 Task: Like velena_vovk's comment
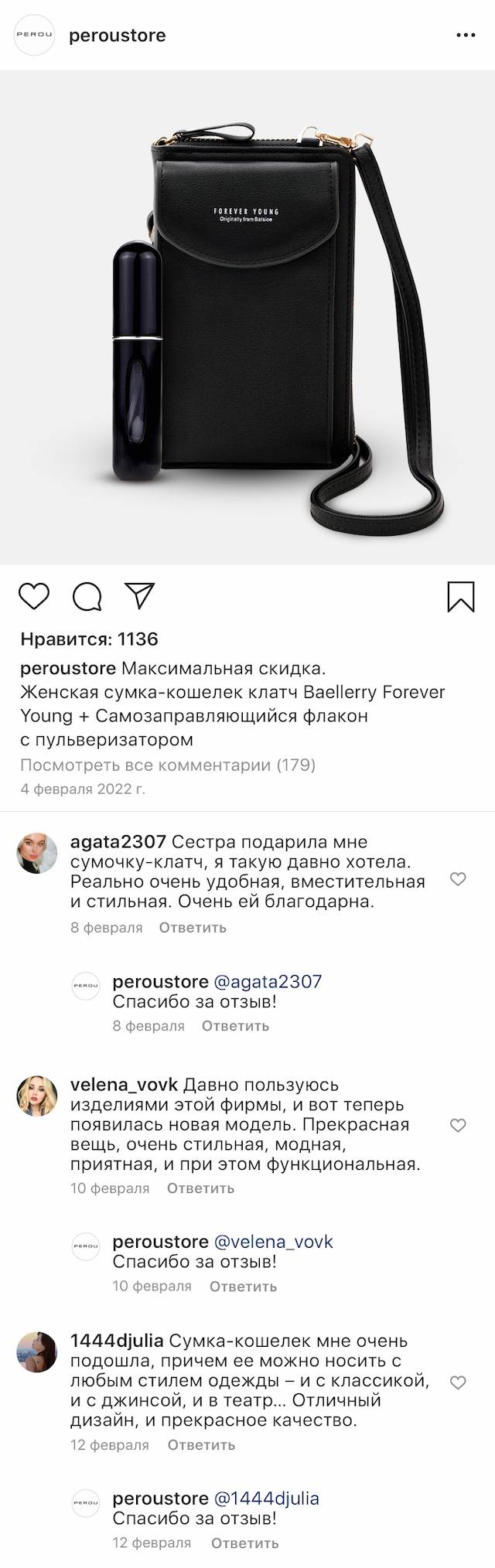458,1125
